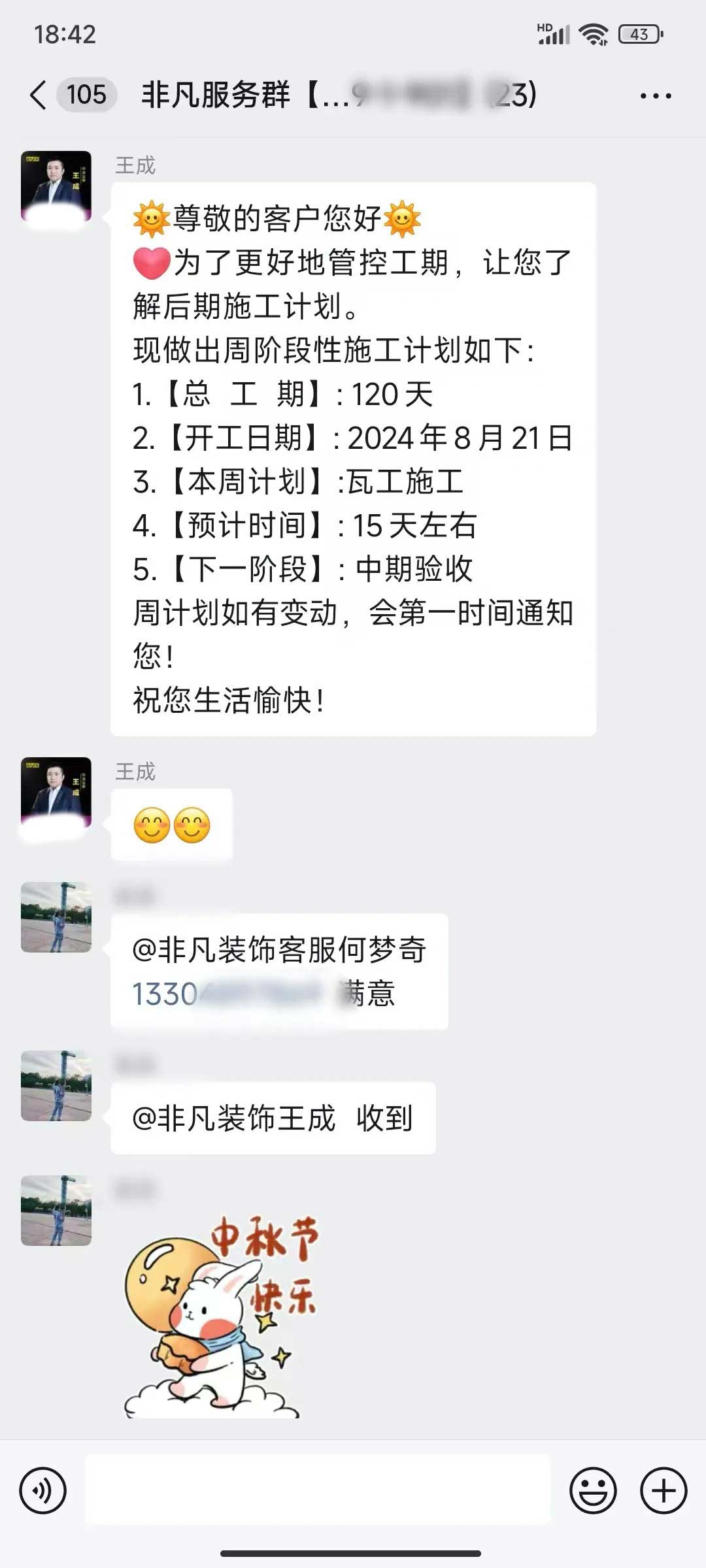Open the plus attachment menu
706x1568 pixels.
click(x=663, y=1491)
